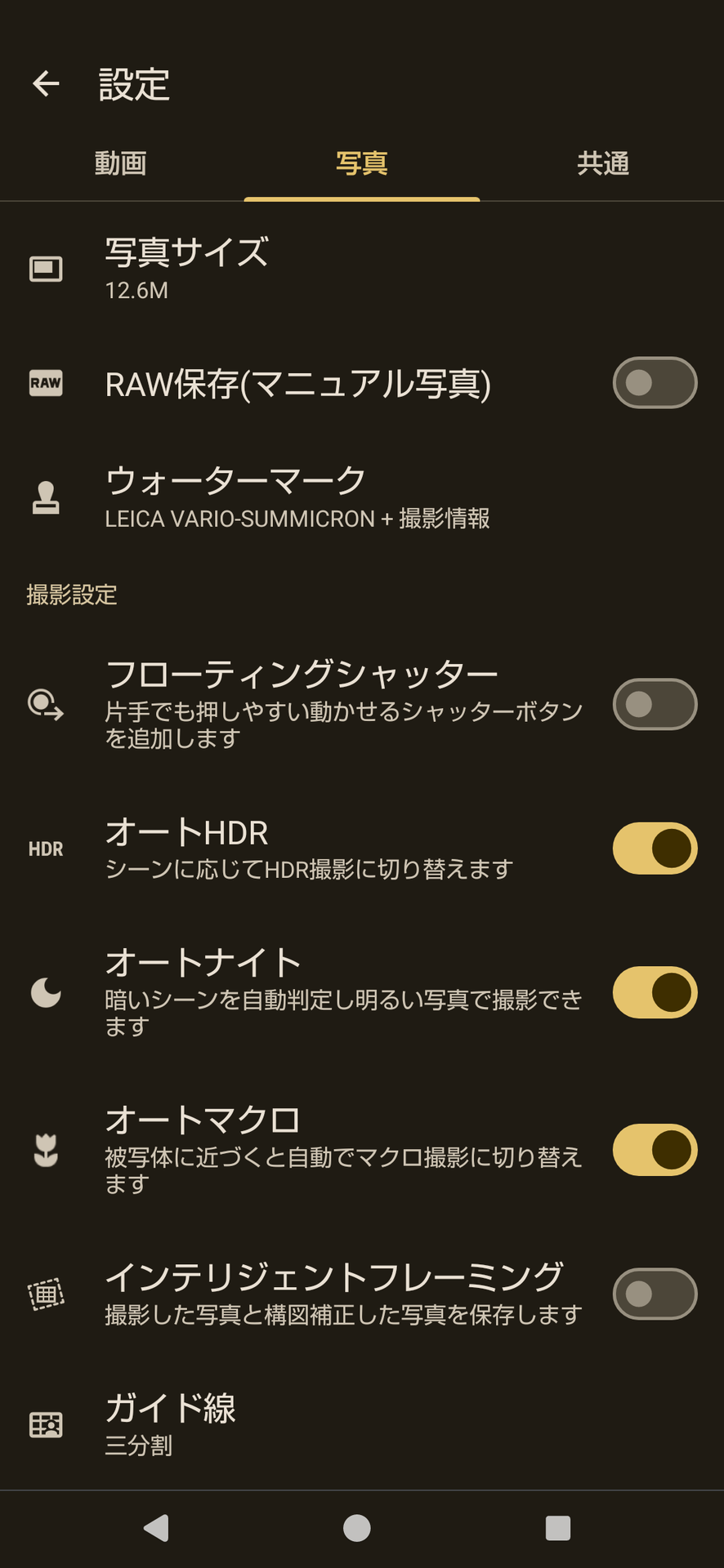Enable RAW保存(マニュアル写真)
The image size is (724, 1568).
tap(655, 382)
